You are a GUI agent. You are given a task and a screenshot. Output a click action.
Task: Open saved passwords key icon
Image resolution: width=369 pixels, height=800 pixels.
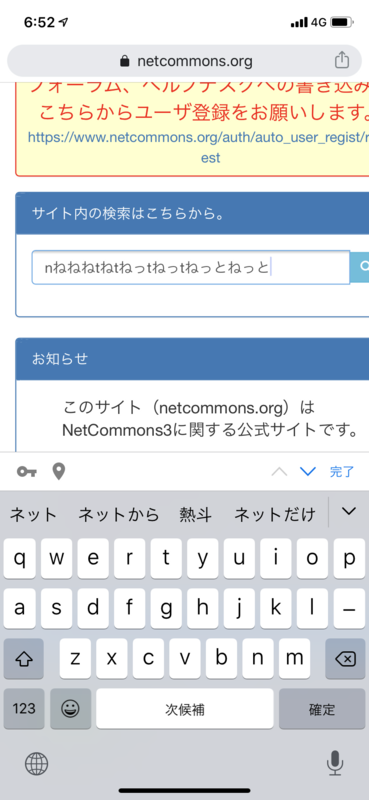(27, 471)
